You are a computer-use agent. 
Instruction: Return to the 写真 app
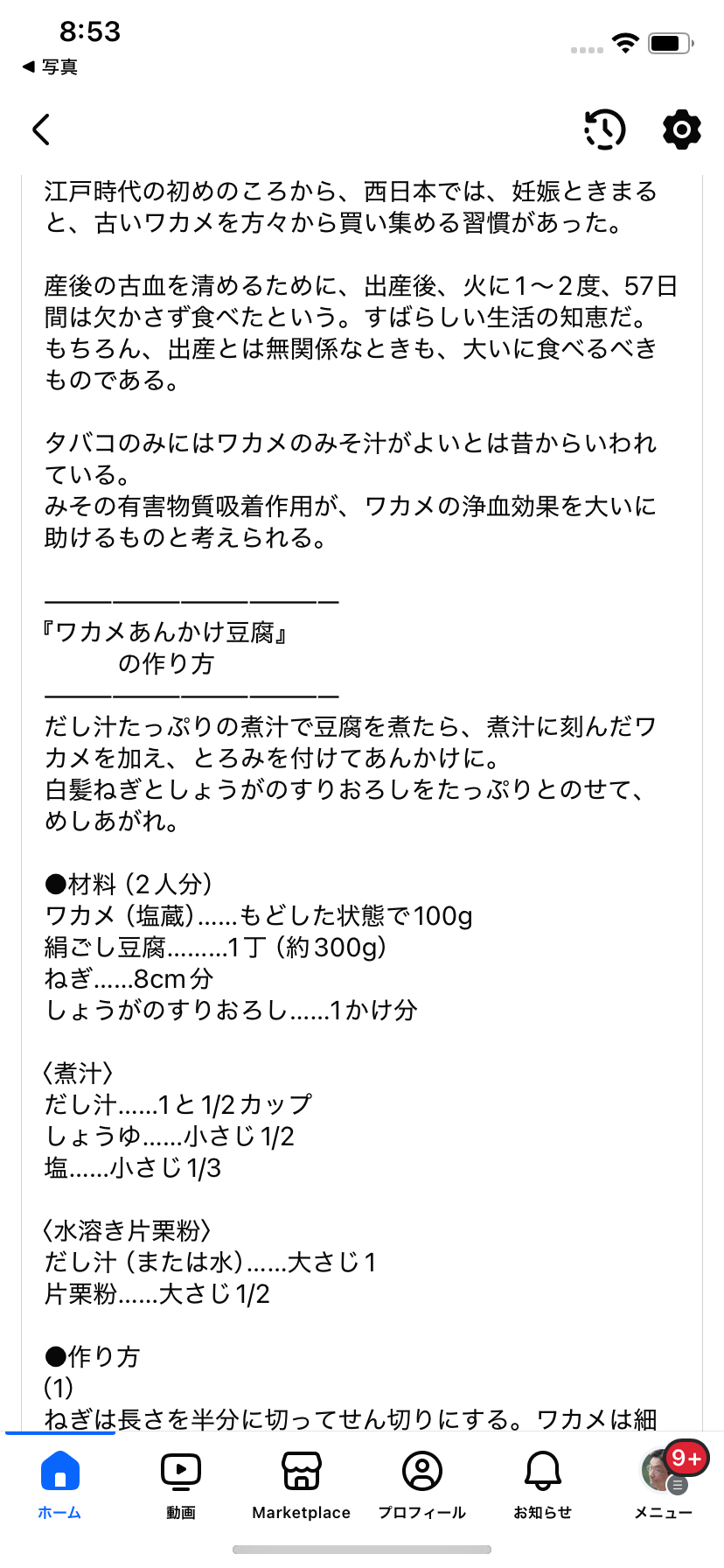click(51, 66)
